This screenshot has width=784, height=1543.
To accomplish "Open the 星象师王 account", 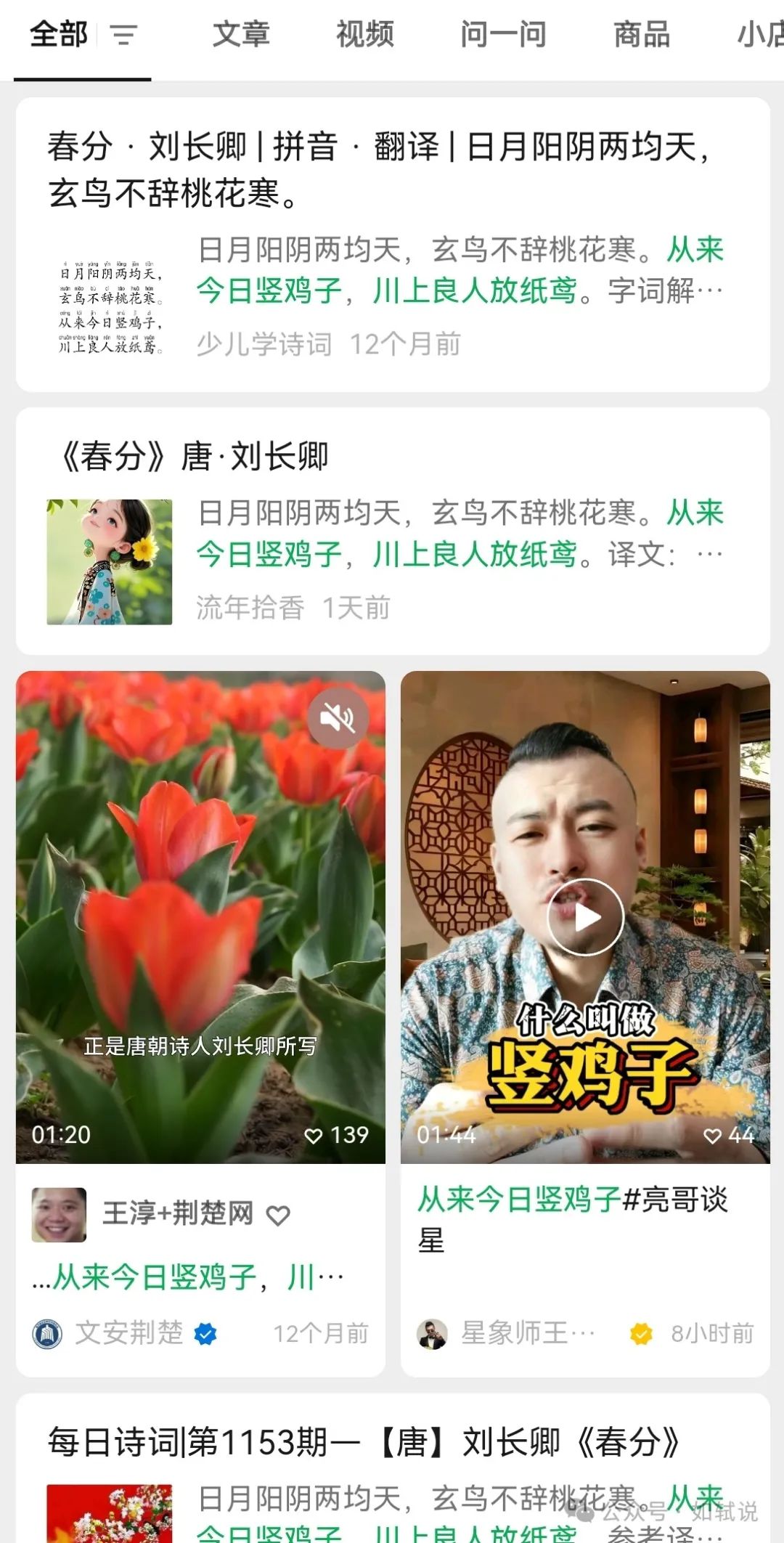I will coord(527,1332).
